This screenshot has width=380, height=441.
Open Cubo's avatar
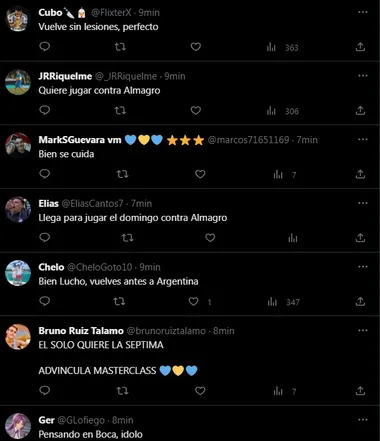click(x=18, y=19)
